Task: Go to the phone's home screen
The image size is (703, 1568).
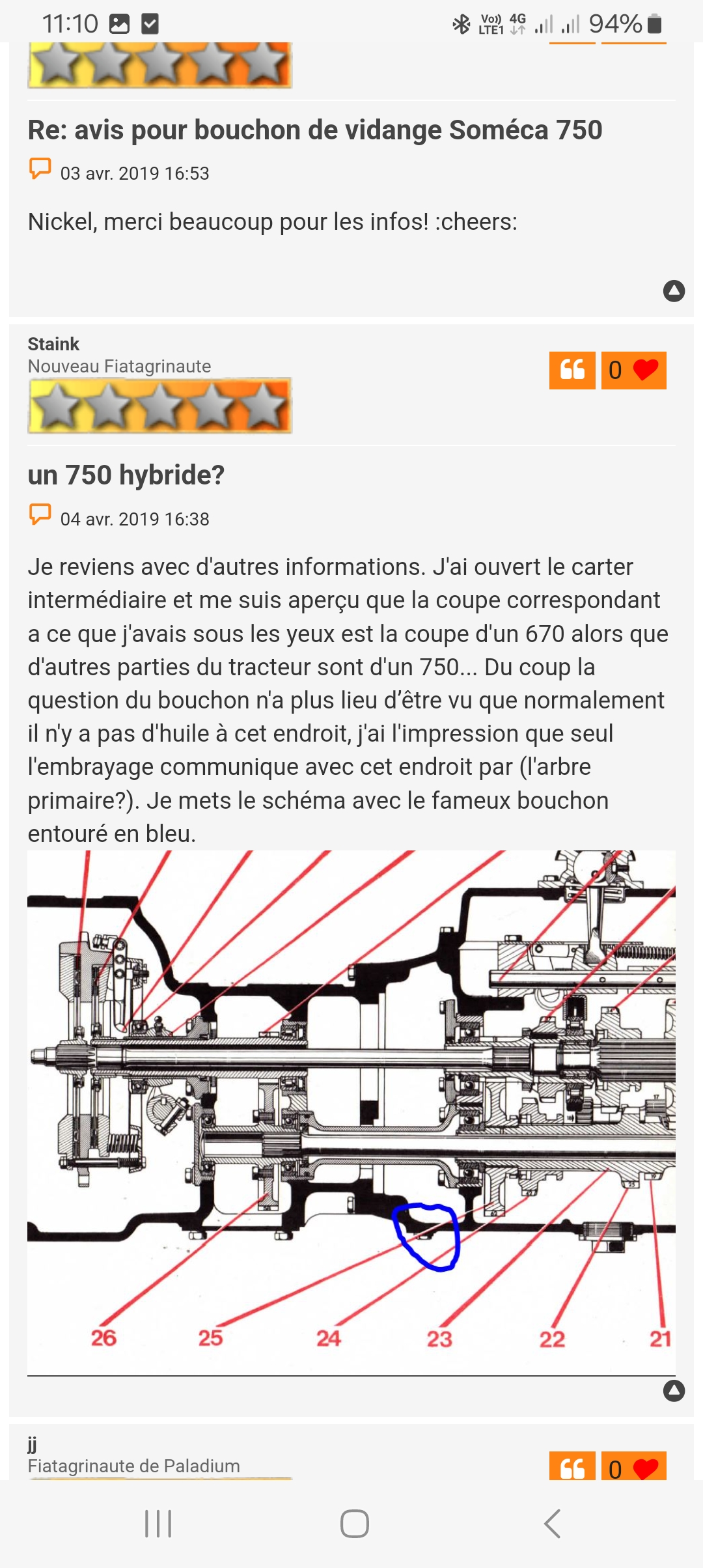Action: pyautogui.click(x=355, y=1524)
